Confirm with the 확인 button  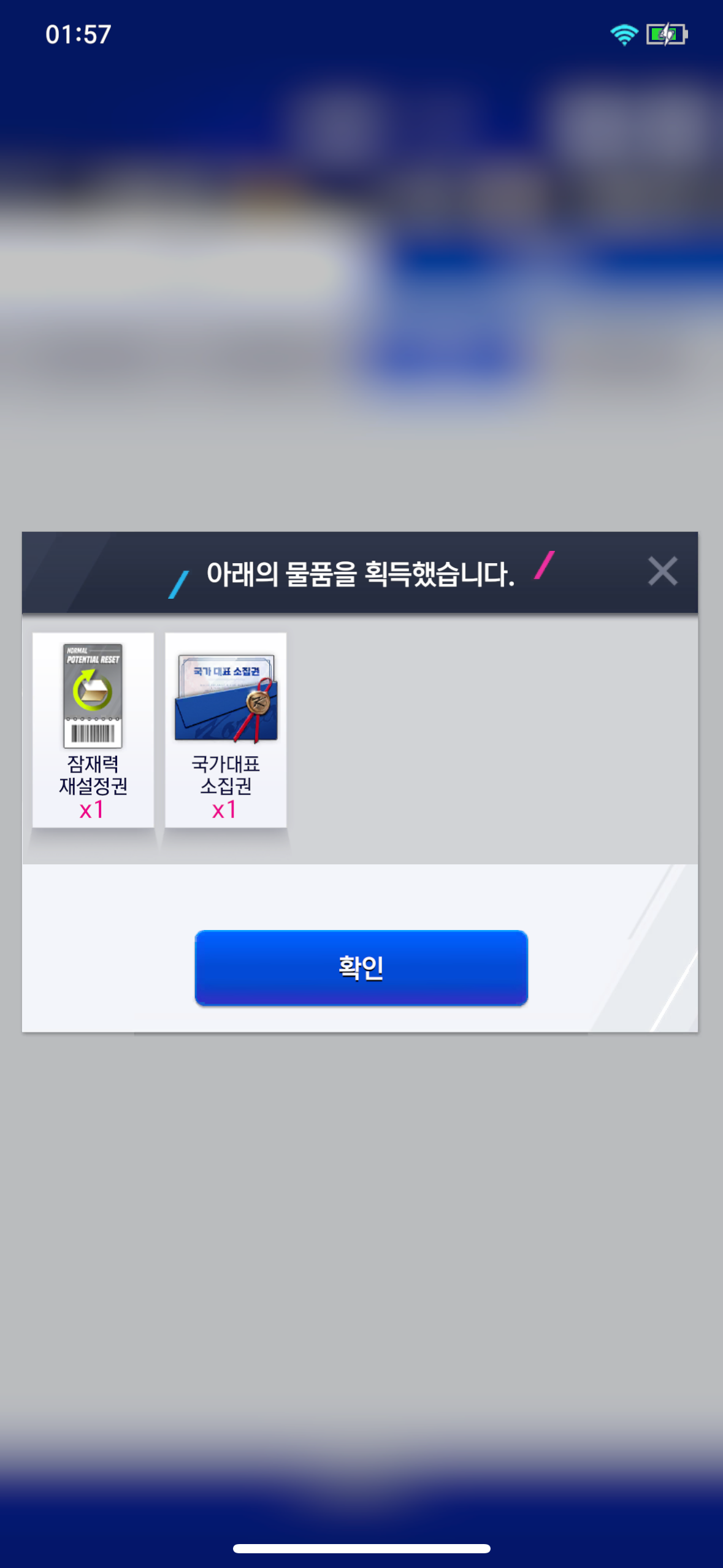361,967
